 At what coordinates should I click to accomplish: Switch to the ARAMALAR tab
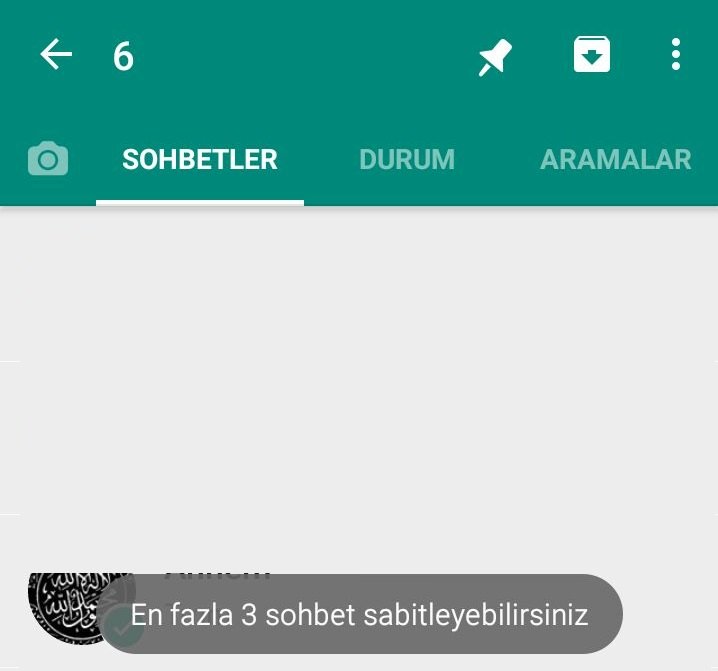point(615,160)
